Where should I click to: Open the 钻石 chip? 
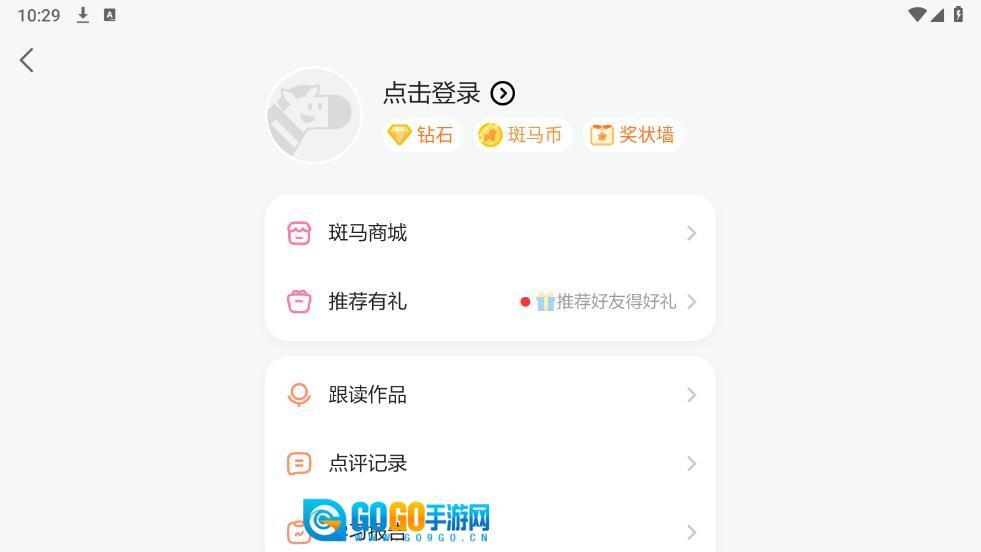421,135
